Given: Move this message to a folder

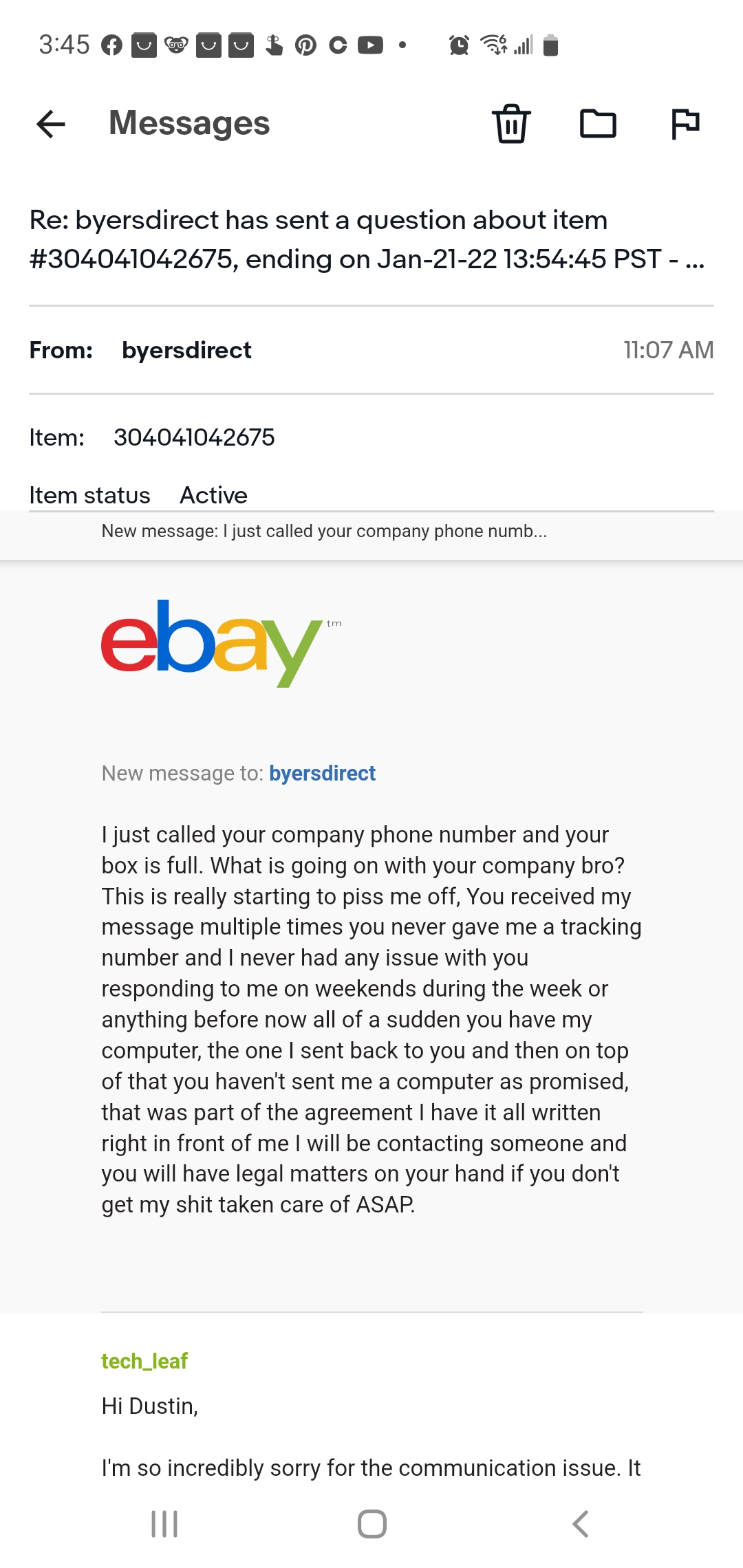Looking at the screenshot, I should pos(598,124).
